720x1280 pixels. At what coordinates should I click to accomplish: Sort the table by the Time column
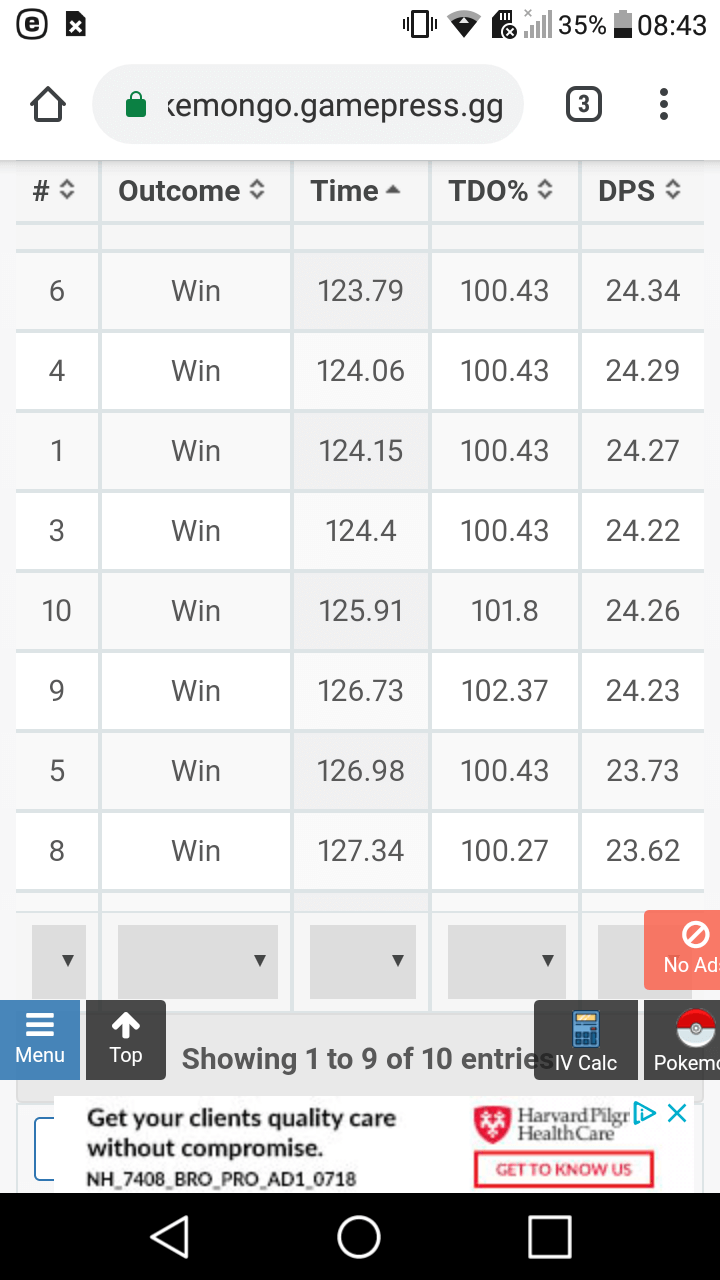359,190
